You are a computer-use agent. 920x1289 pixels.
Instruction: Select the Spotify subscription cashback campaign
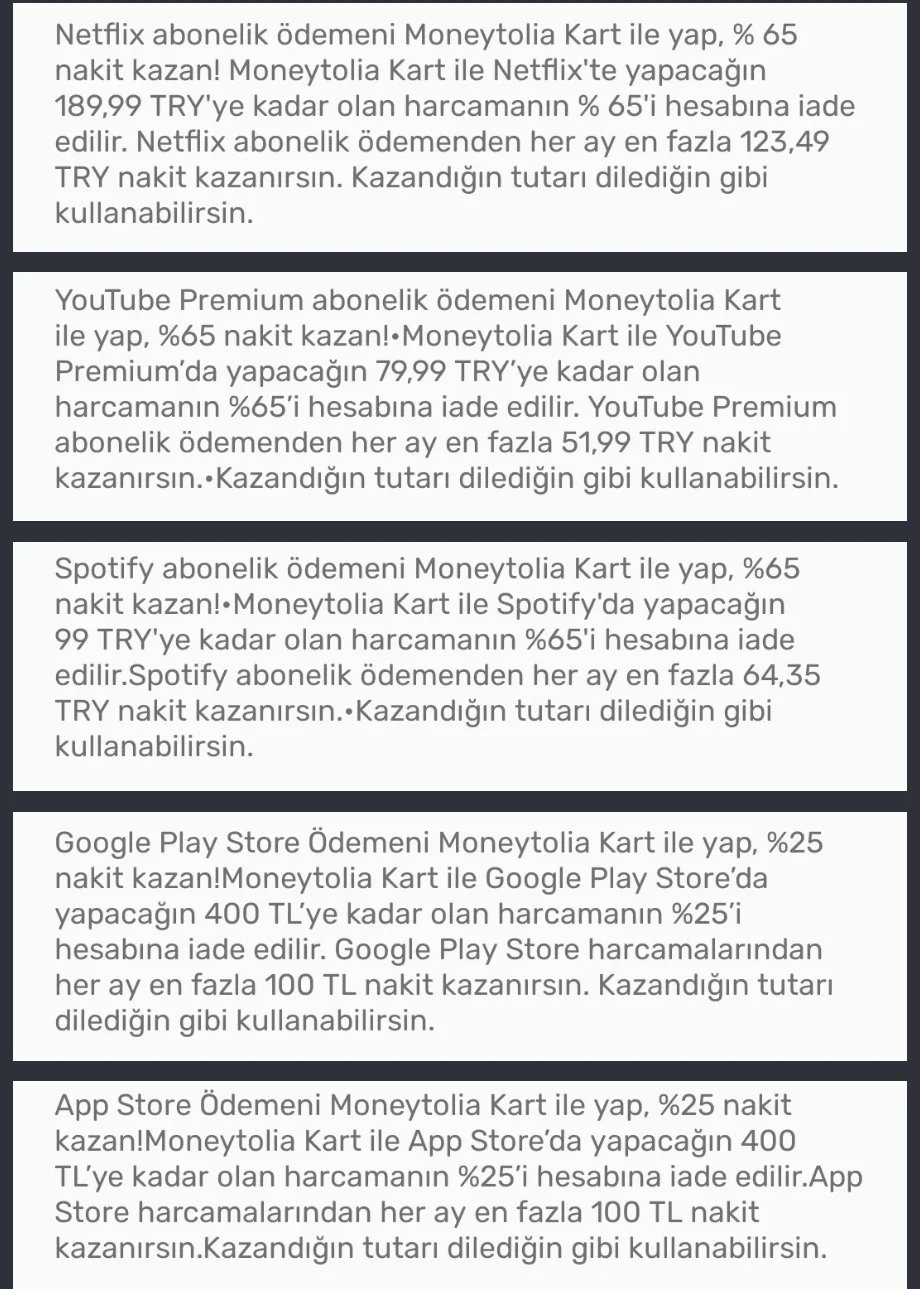pos(459,657)
